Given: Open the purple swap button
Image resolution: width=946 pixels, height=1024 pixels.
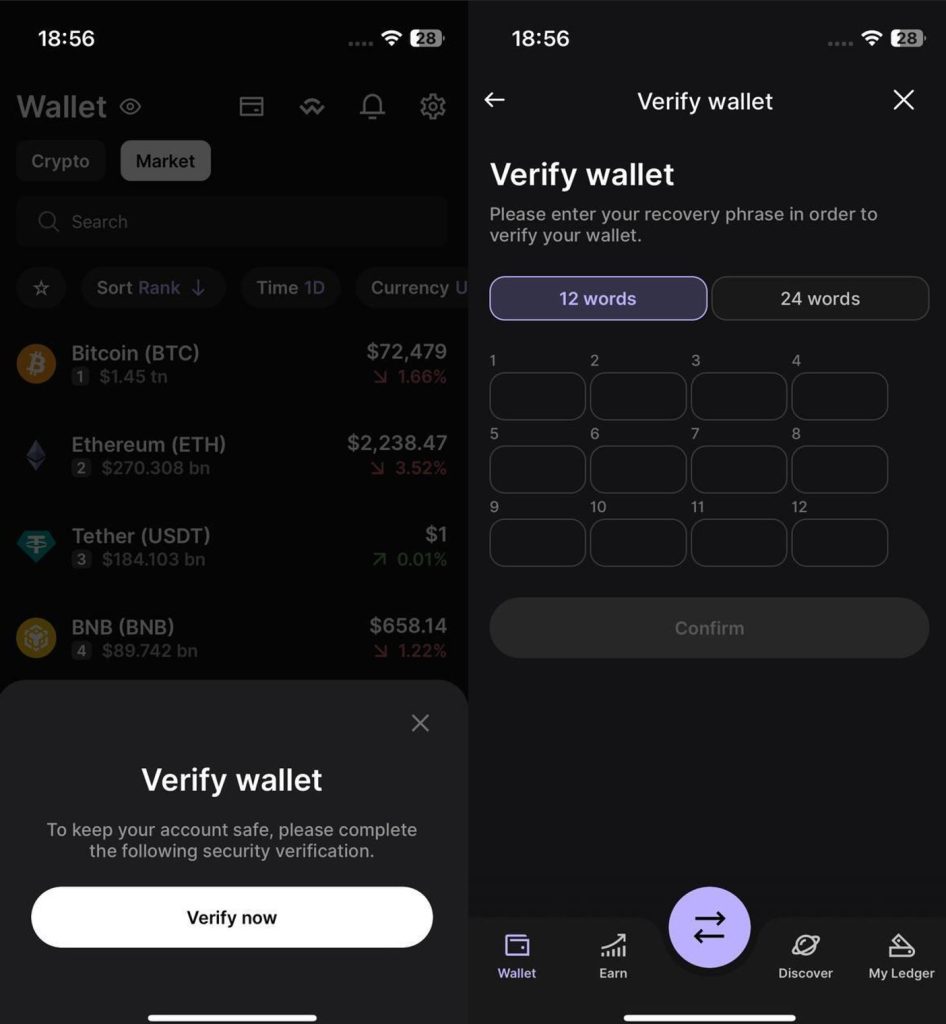Looking at the screenshot, I should 709,927.
